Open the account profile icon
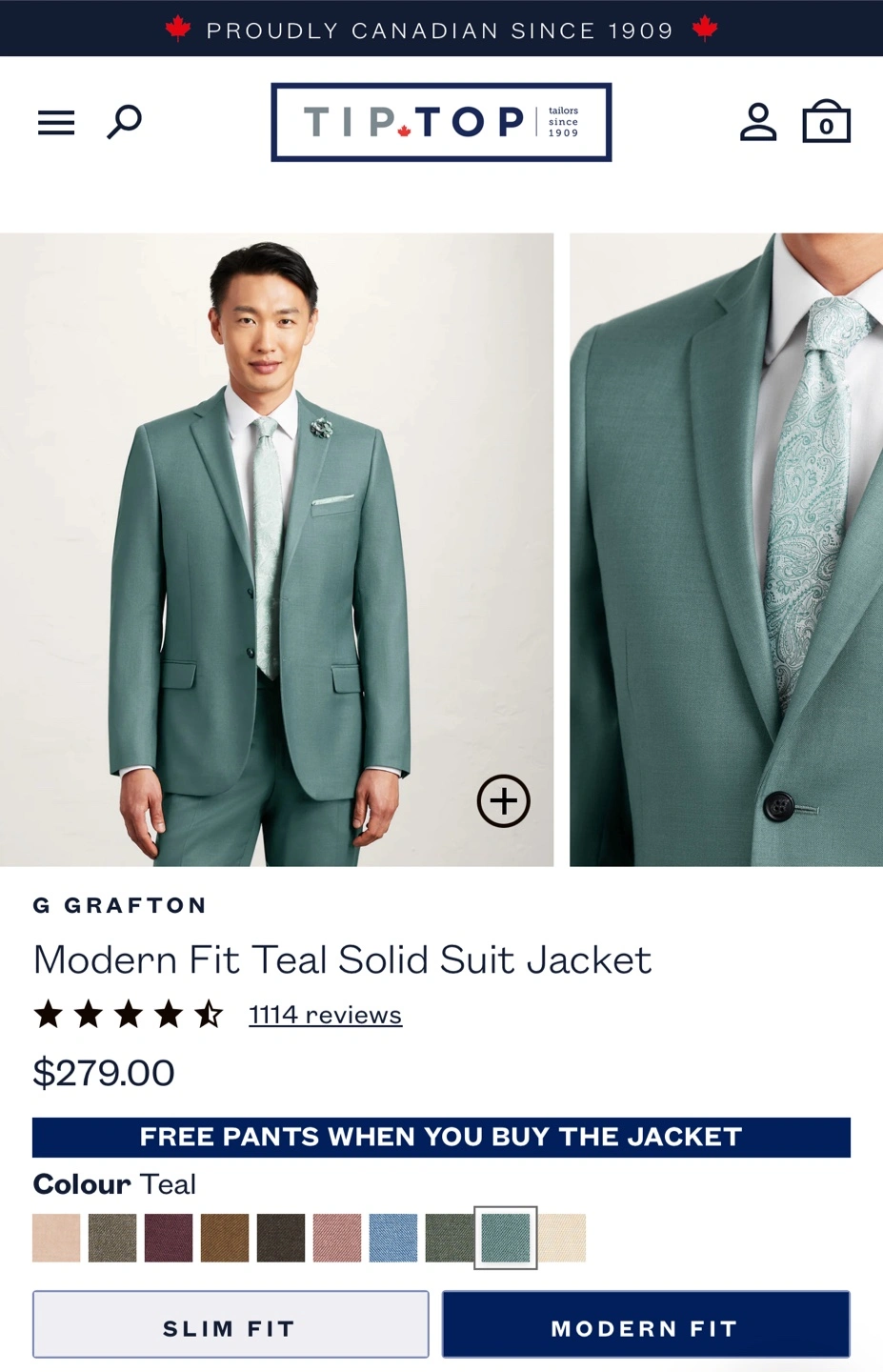 (758, 122)
